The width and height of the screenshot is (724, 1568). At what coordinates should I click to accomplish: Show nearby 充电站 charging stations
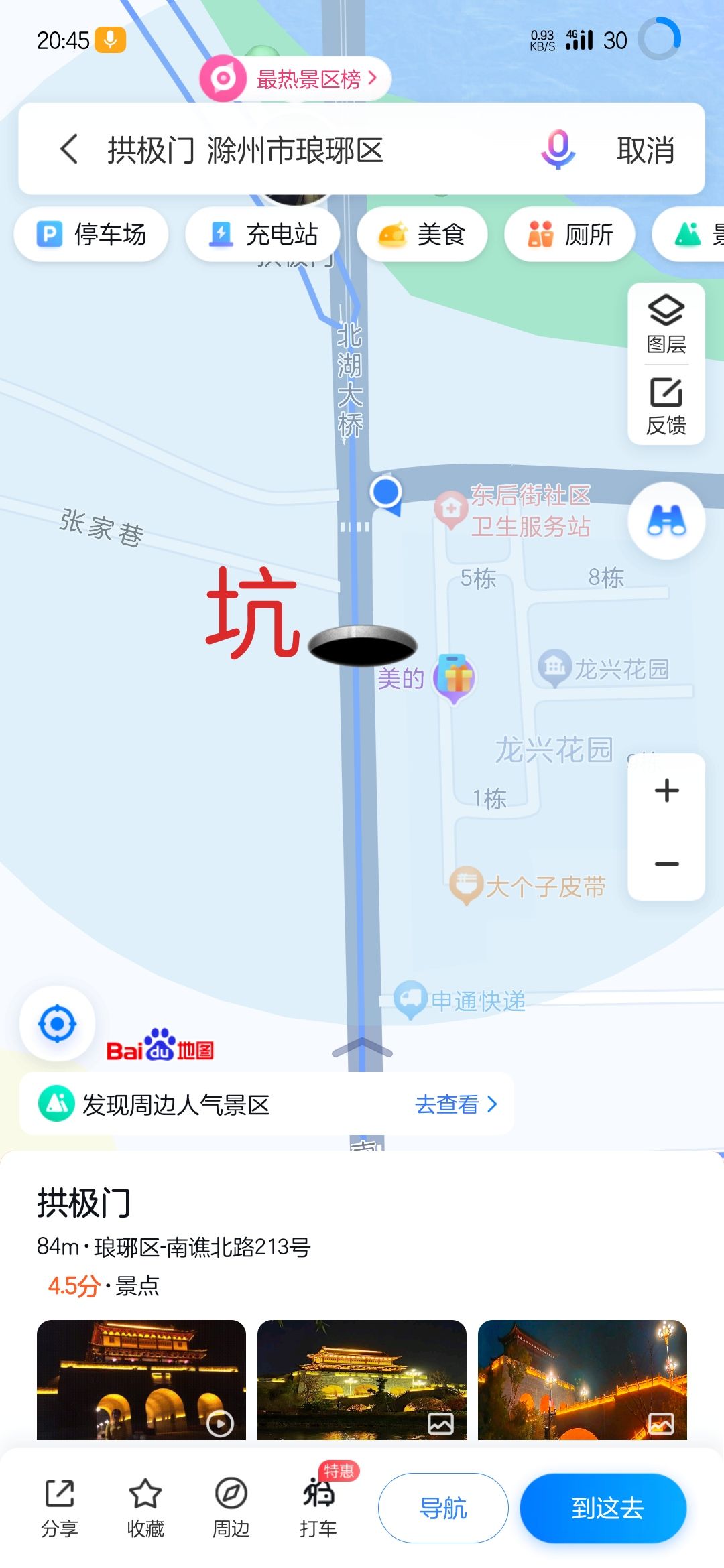point(263,235)
